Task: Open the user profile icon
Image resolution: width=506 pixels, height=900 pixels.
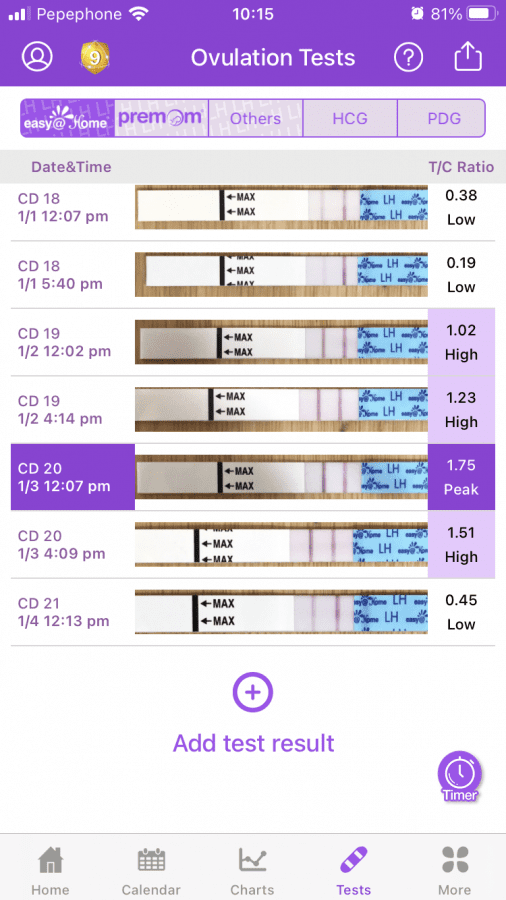Action: coord(37,57)
